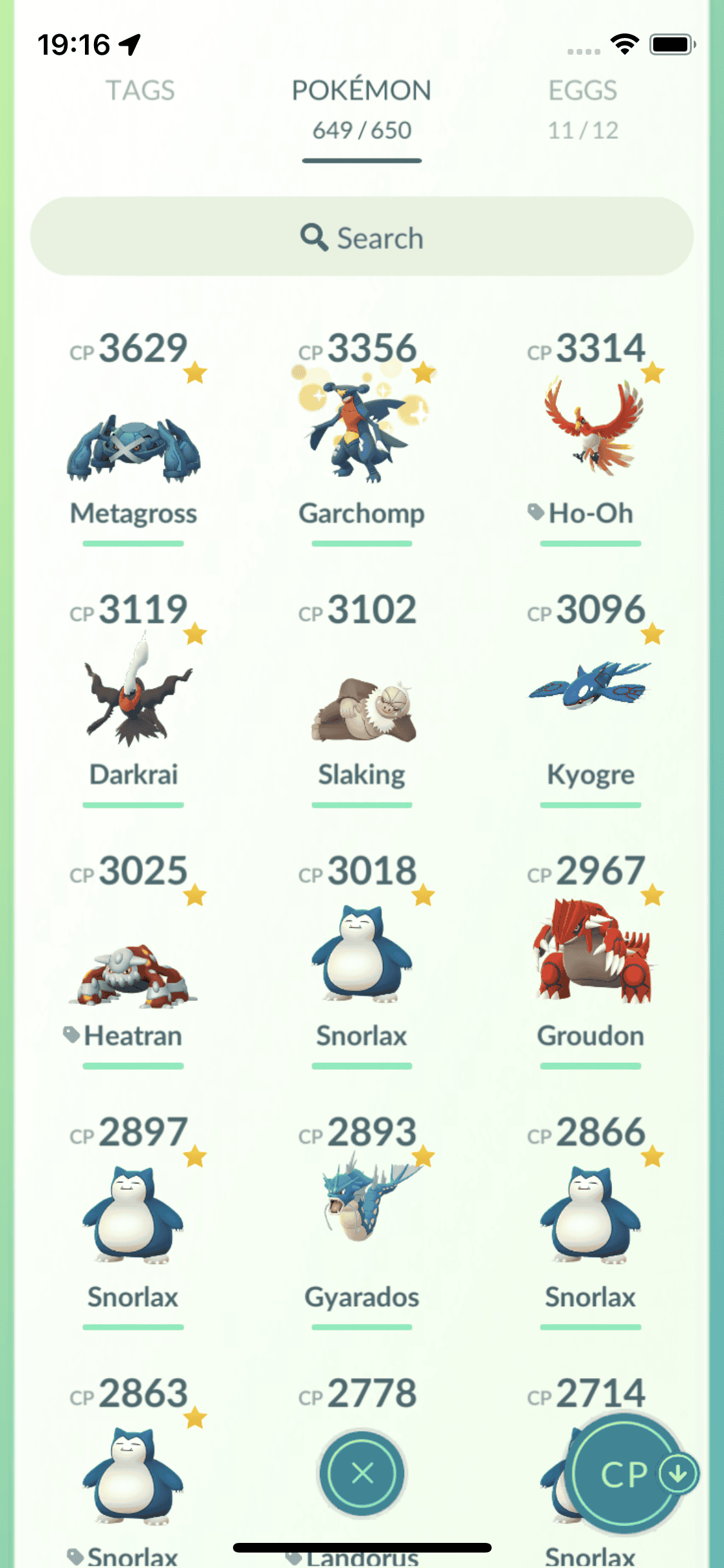View Slaking CP 3102
The height and width of the screenshot is (1568, 724).
(362, 708)
